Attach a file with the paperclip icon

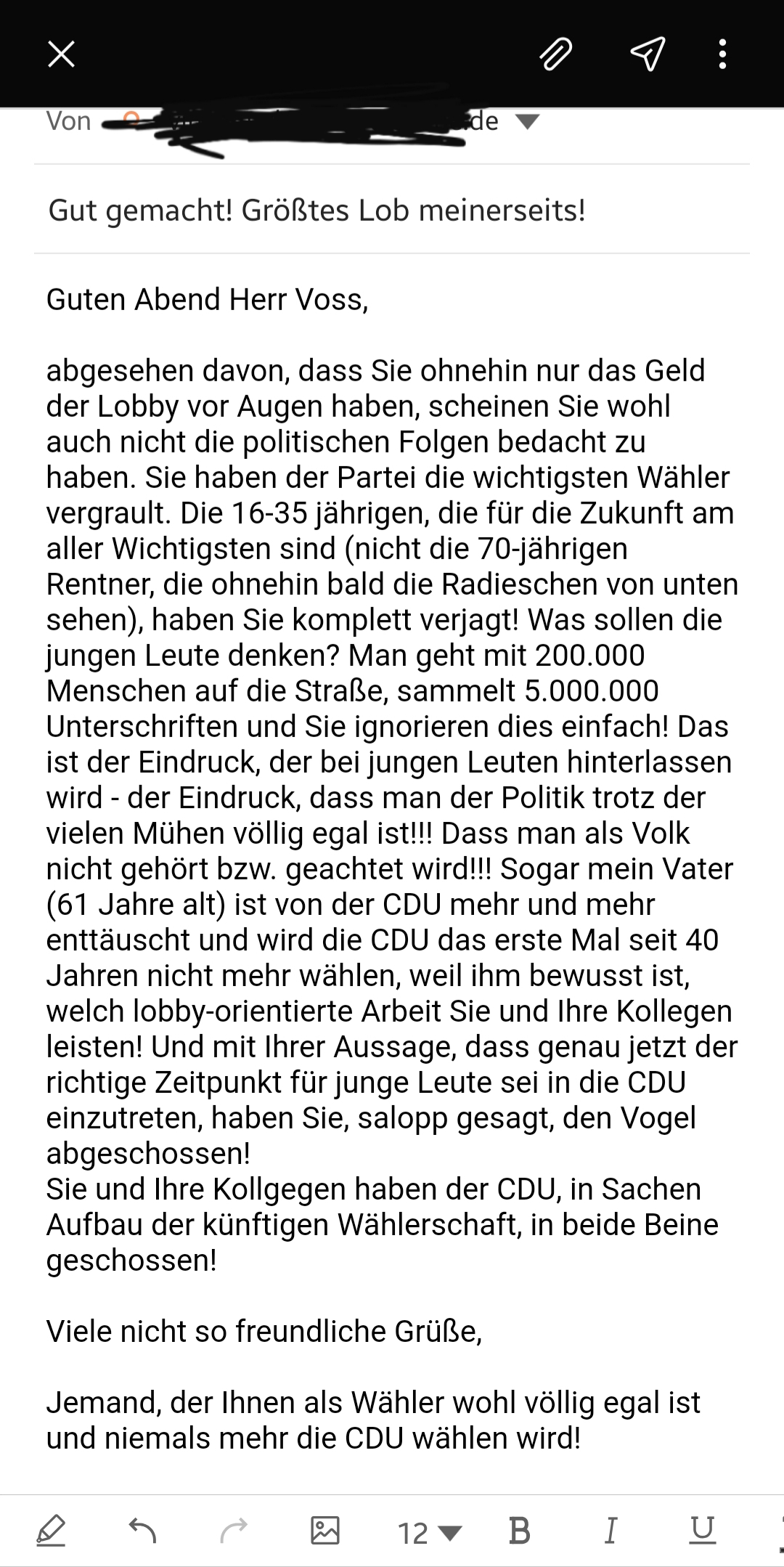pos(556,54)
